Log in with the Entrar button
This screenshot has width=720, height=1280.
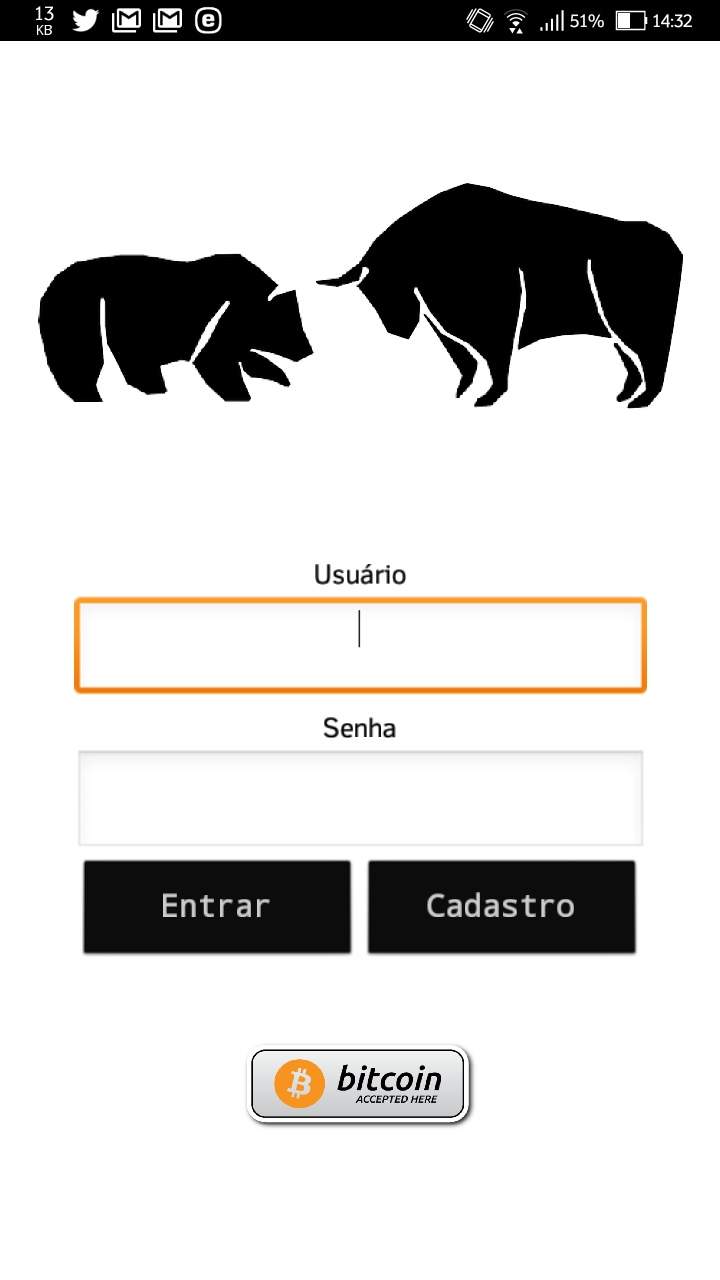[x=217, y=906]
